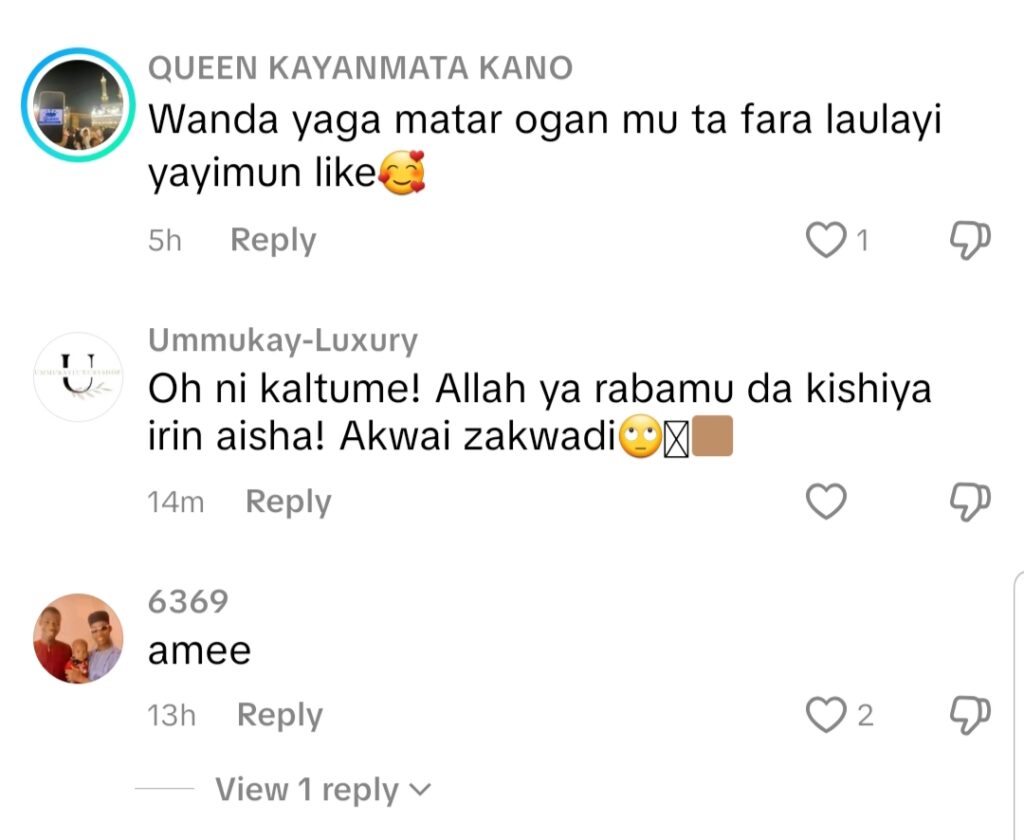Open the Ummukay-Luxury username link
Viewport: 1024px width, 840px height.
pyautogui.click(x=282, y=341)
